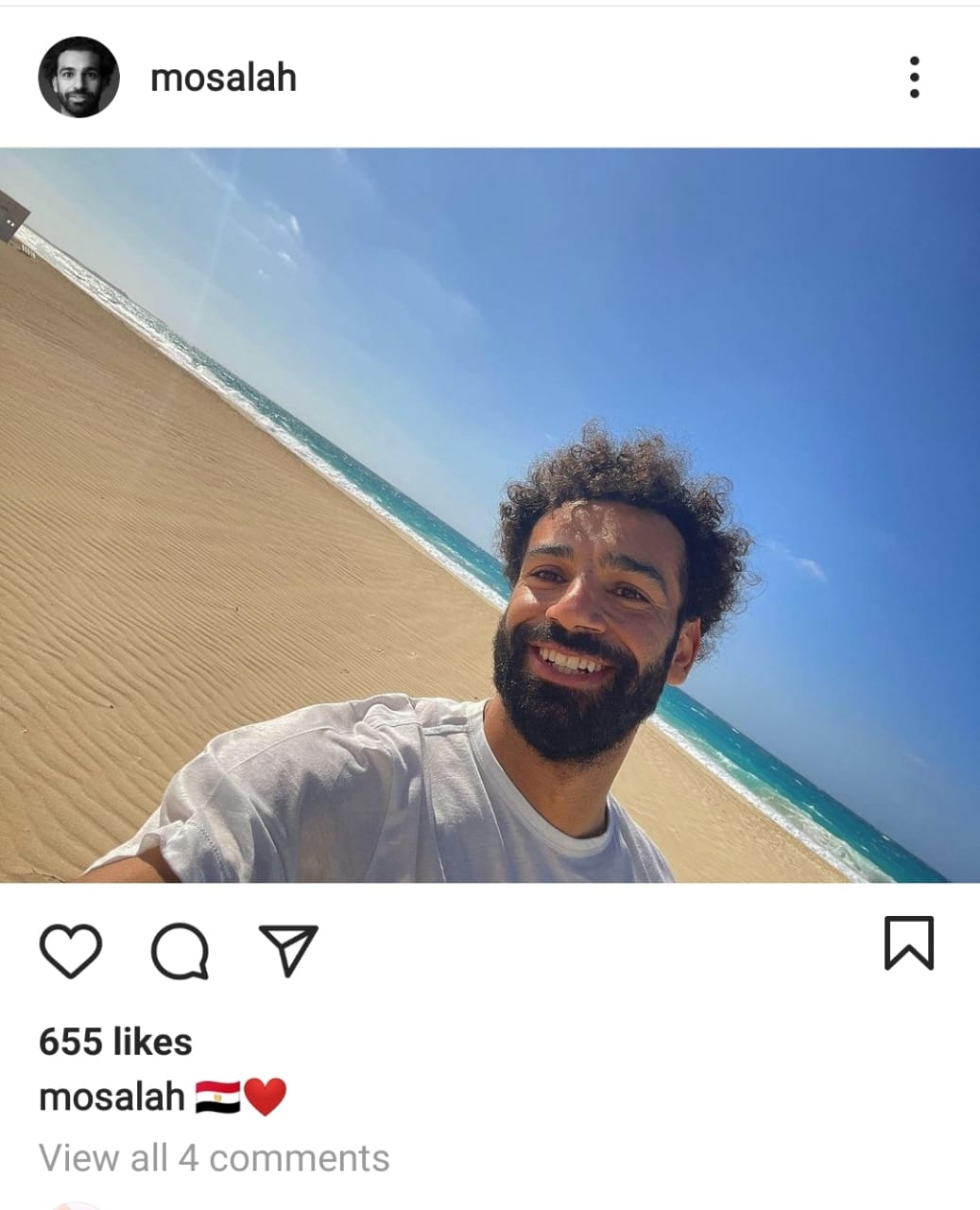
Task: Like the post with the heart icon
Action: tap(71, 950)
